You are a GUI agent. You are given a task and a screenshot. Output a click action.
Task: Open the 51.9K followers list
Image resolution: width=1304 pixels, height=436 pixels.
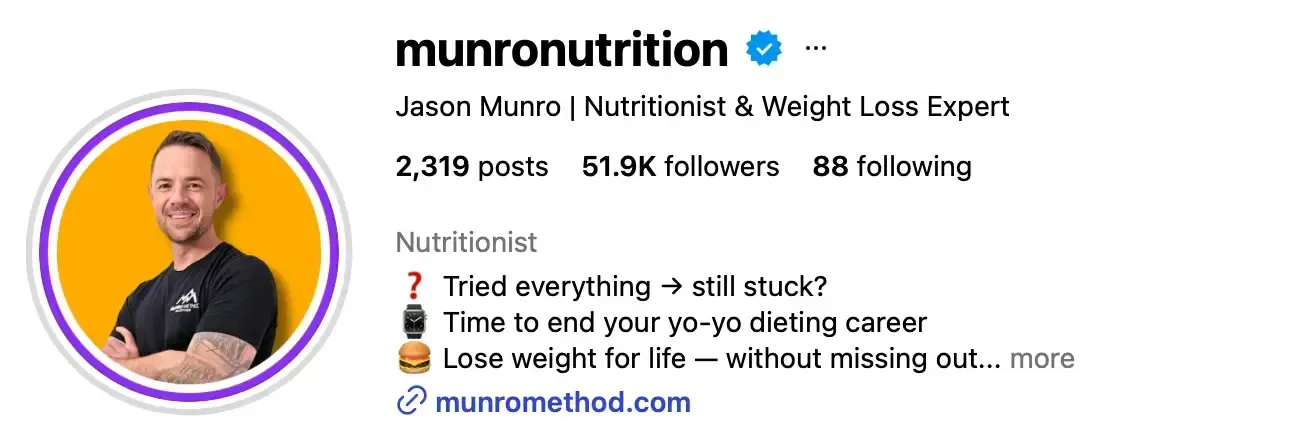680,166
